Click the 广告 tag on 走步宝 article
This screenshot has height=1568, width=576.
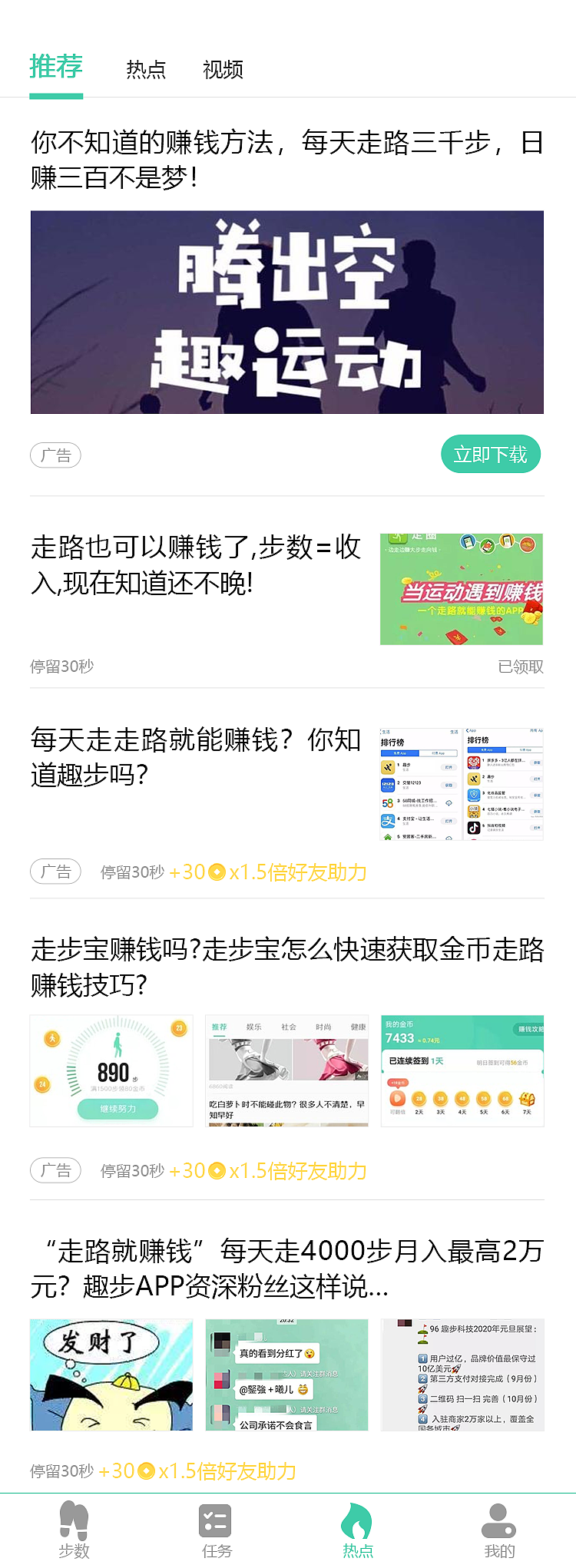pyautogui.click(x=55, y=1170)
